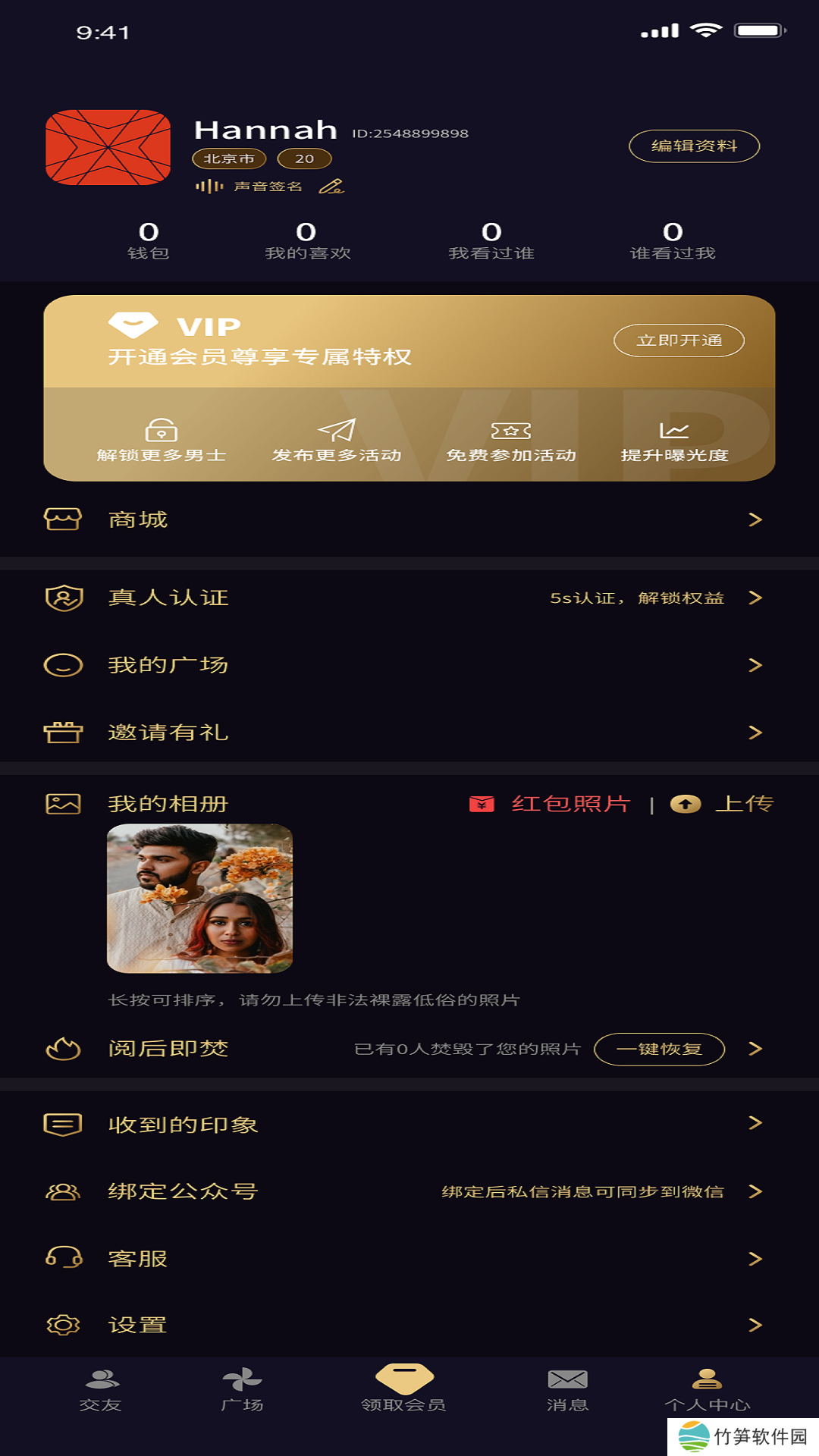Edit the 声音签名 voice signature
Viewport: 819px width, 1456px height.
pos(331,187)
